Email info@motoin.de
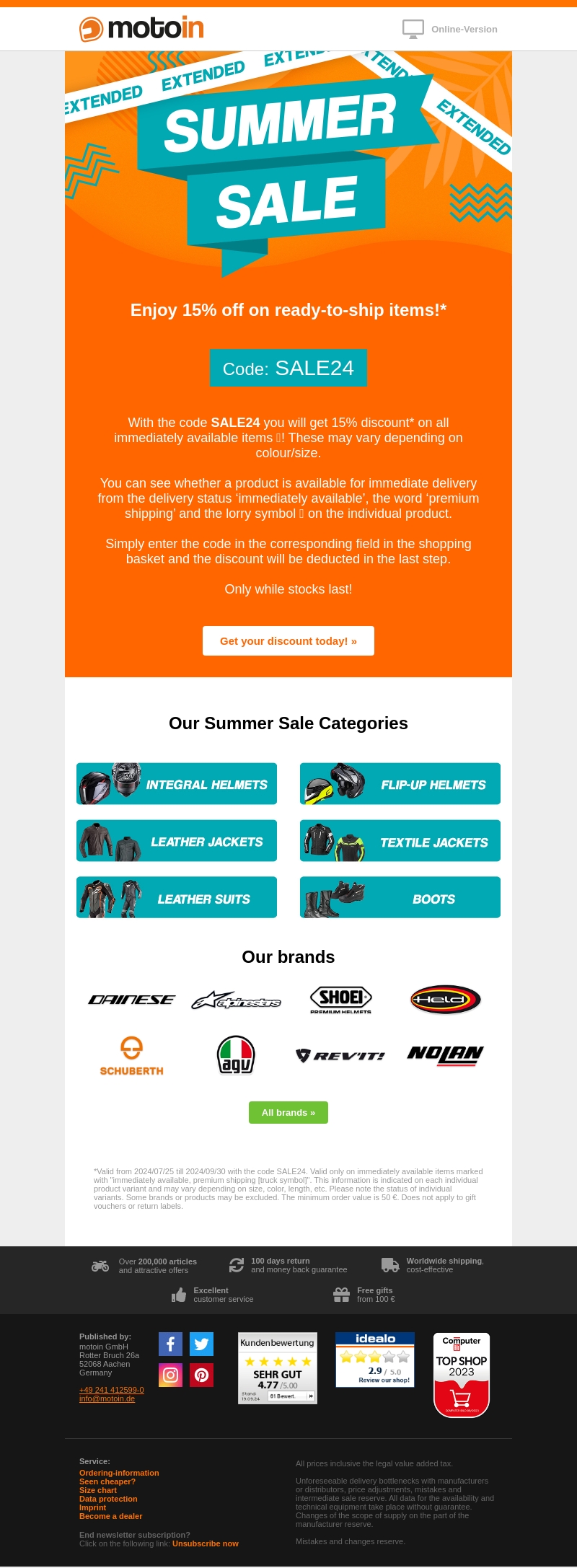This screenshot has height=1568, width=577. click(107, 1399)
